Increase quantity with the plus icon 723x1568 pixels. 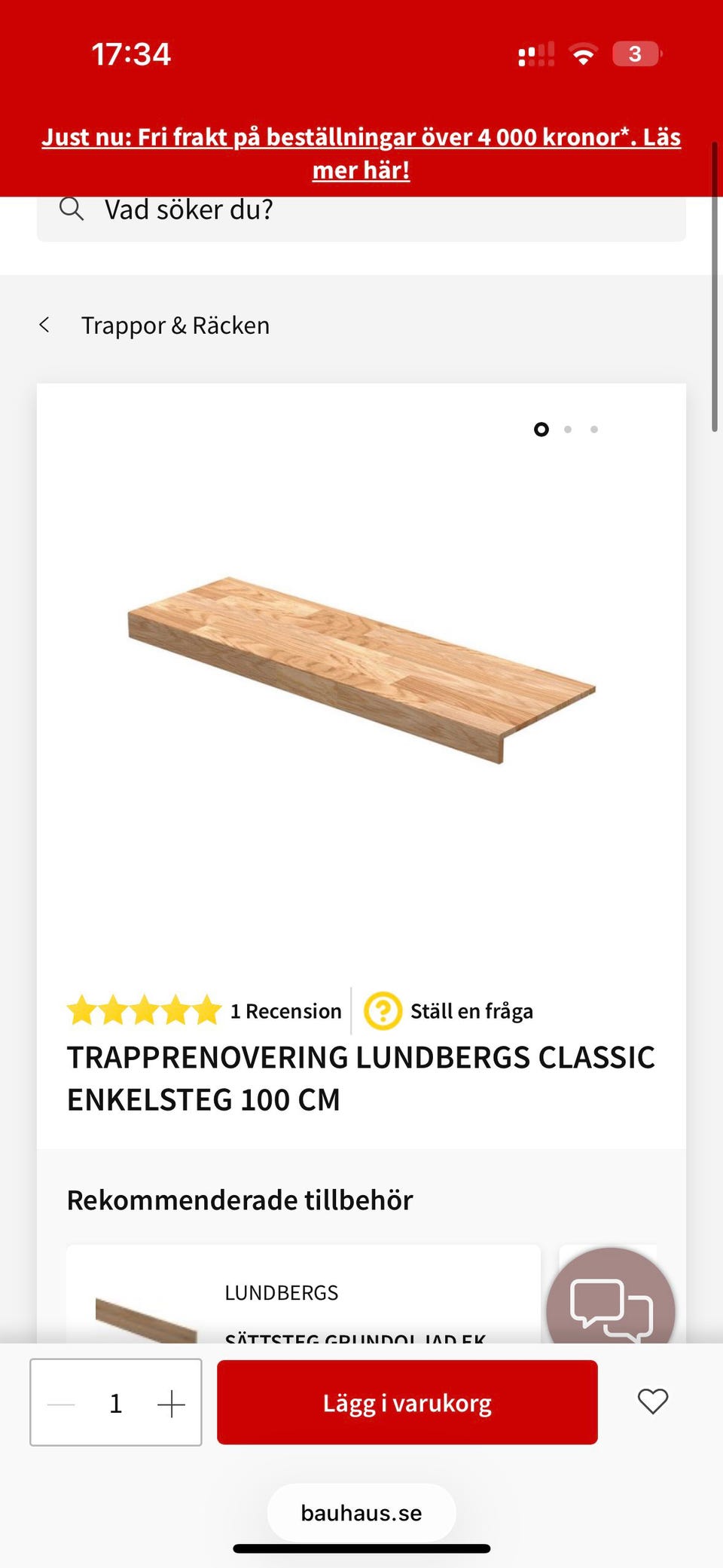172,1401
